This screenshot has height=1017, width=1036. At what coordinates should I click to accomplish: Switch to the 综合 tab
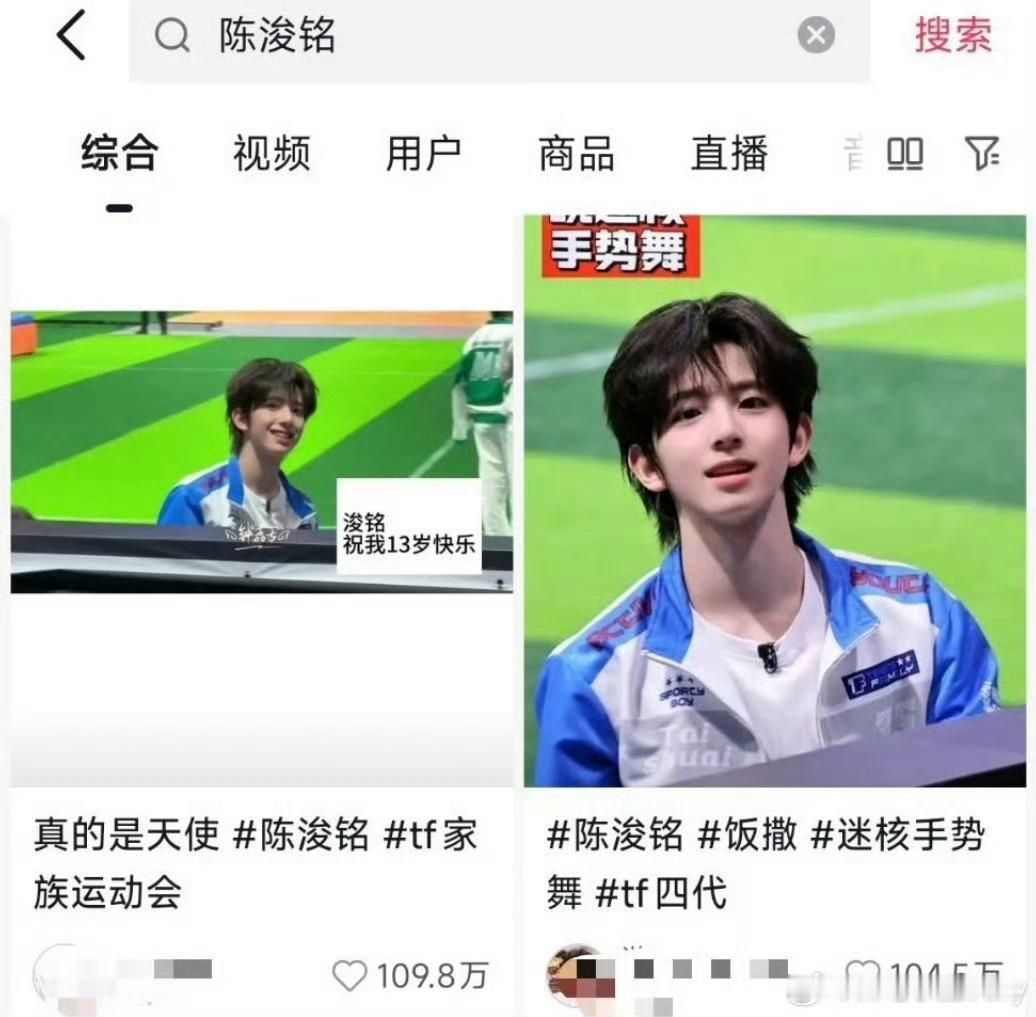tap(120, 153)
